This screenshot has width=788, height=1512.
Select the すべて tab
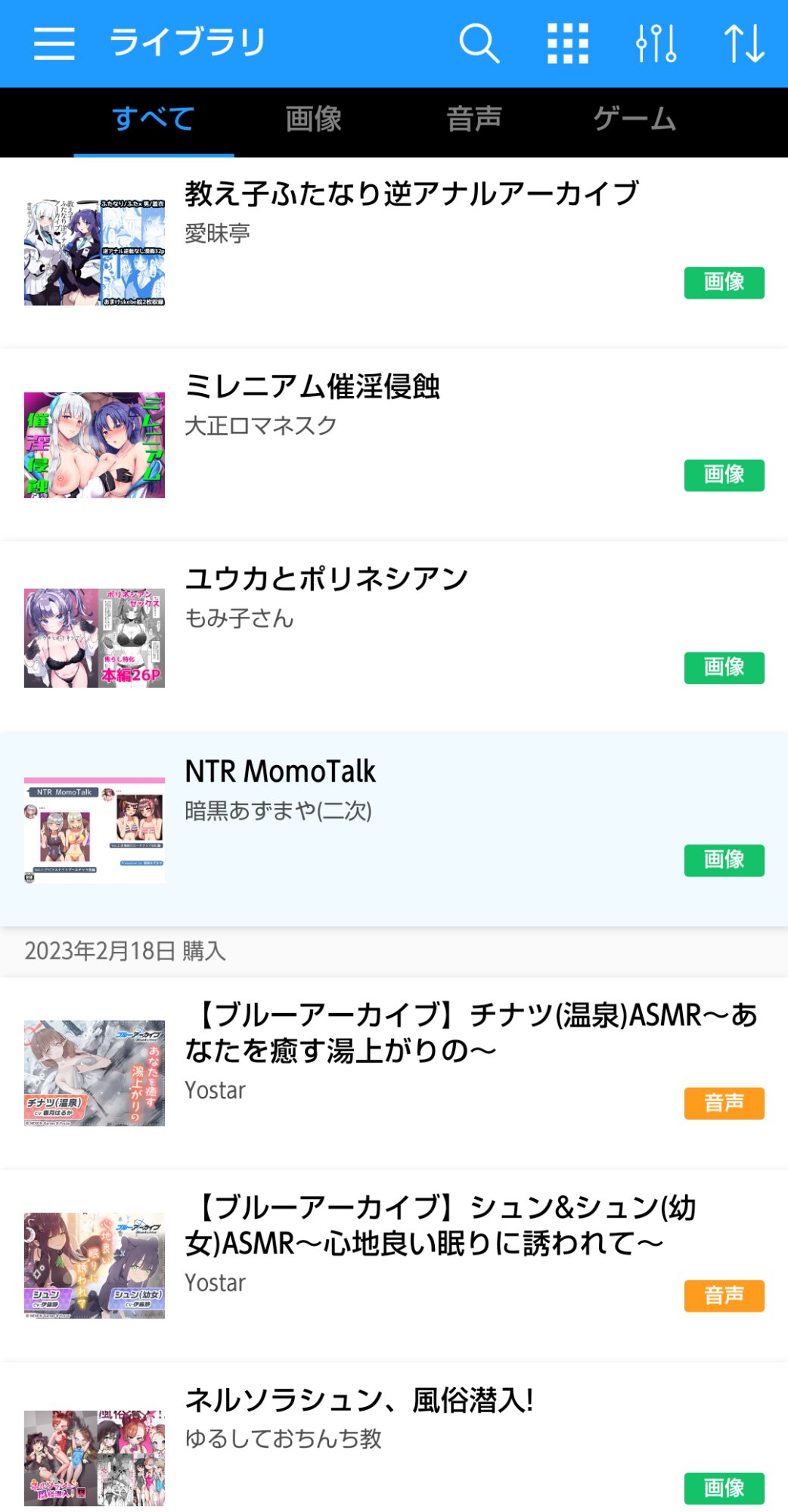click(x=154, y=119)
